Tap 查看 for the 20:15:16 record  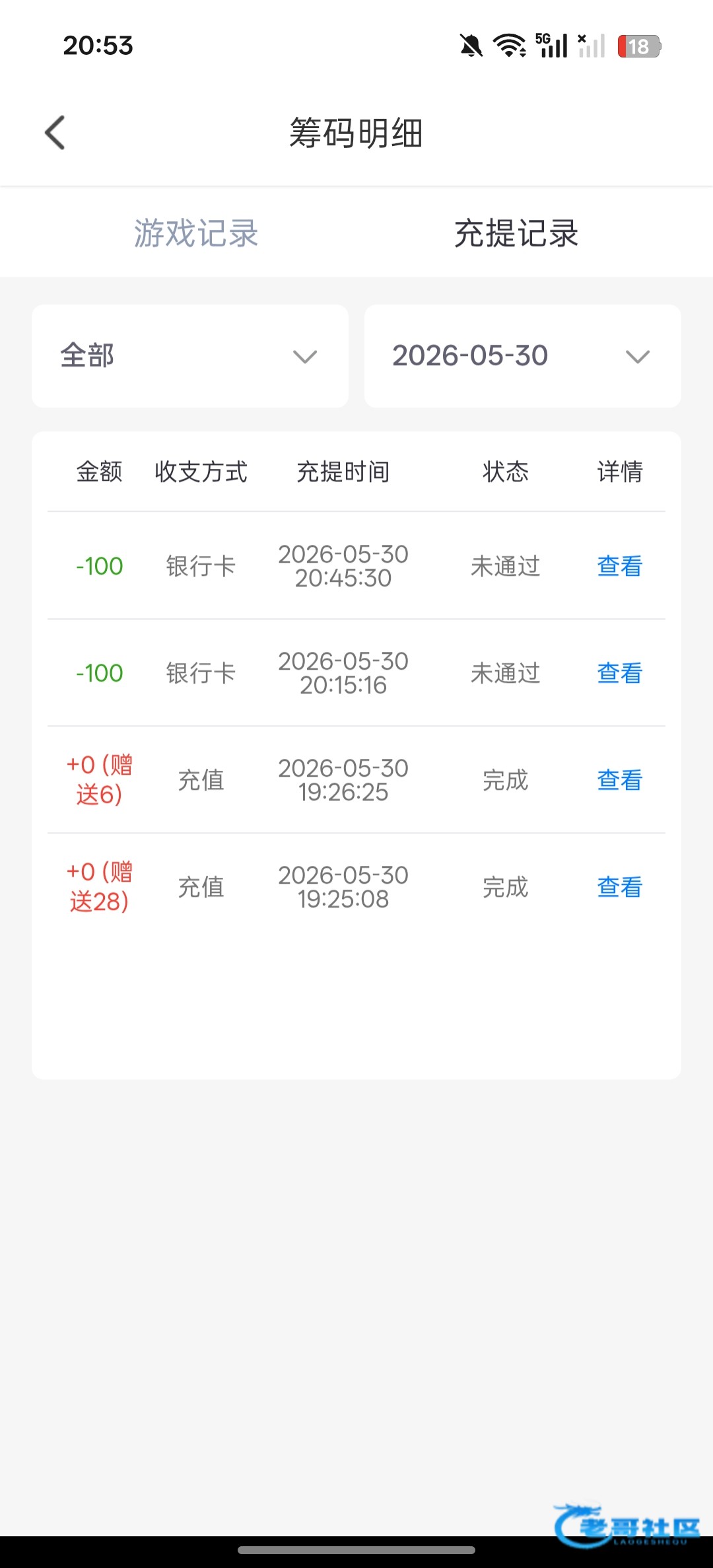[x=619, y=673]
